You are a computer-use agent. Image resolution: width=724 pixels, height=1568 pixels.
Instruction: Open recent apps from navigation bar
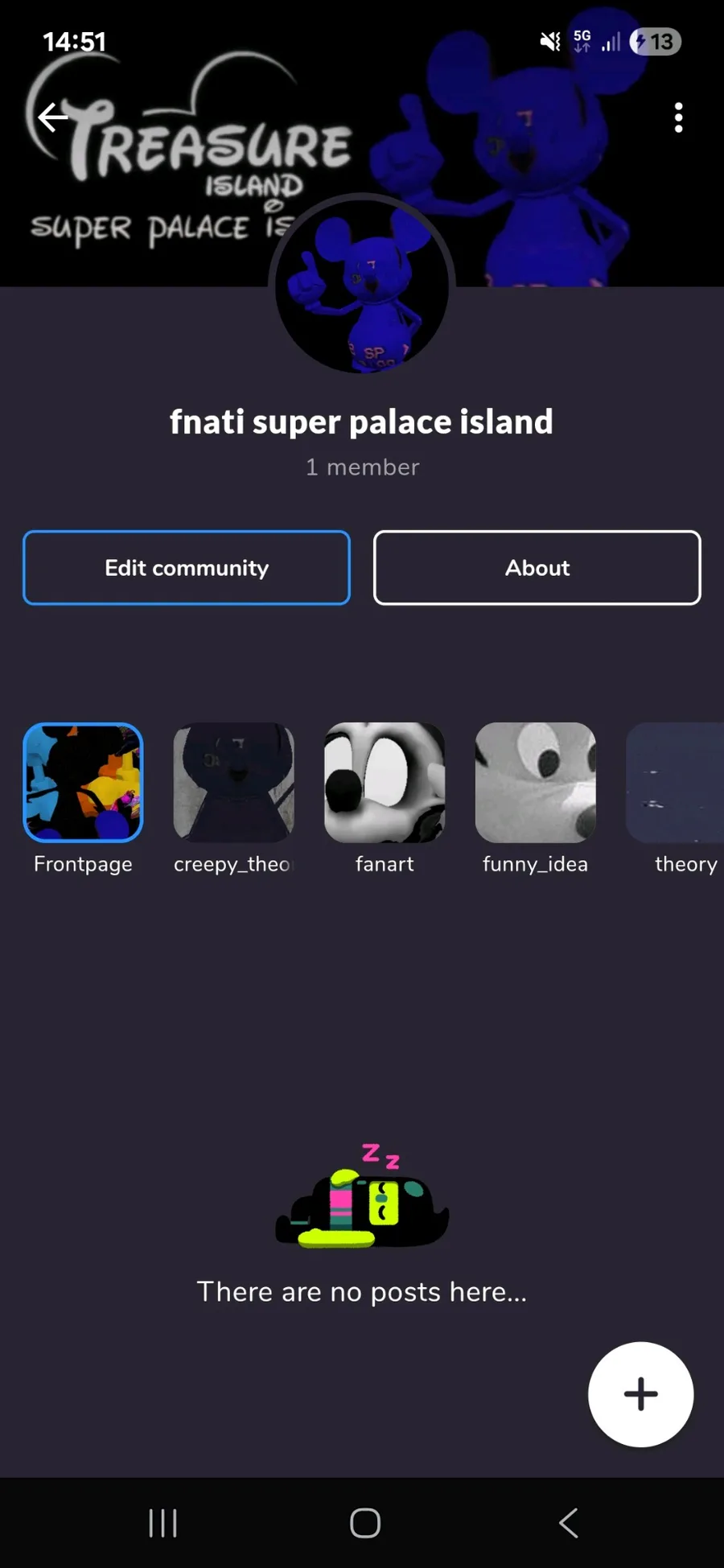[x=162, y=1523]
